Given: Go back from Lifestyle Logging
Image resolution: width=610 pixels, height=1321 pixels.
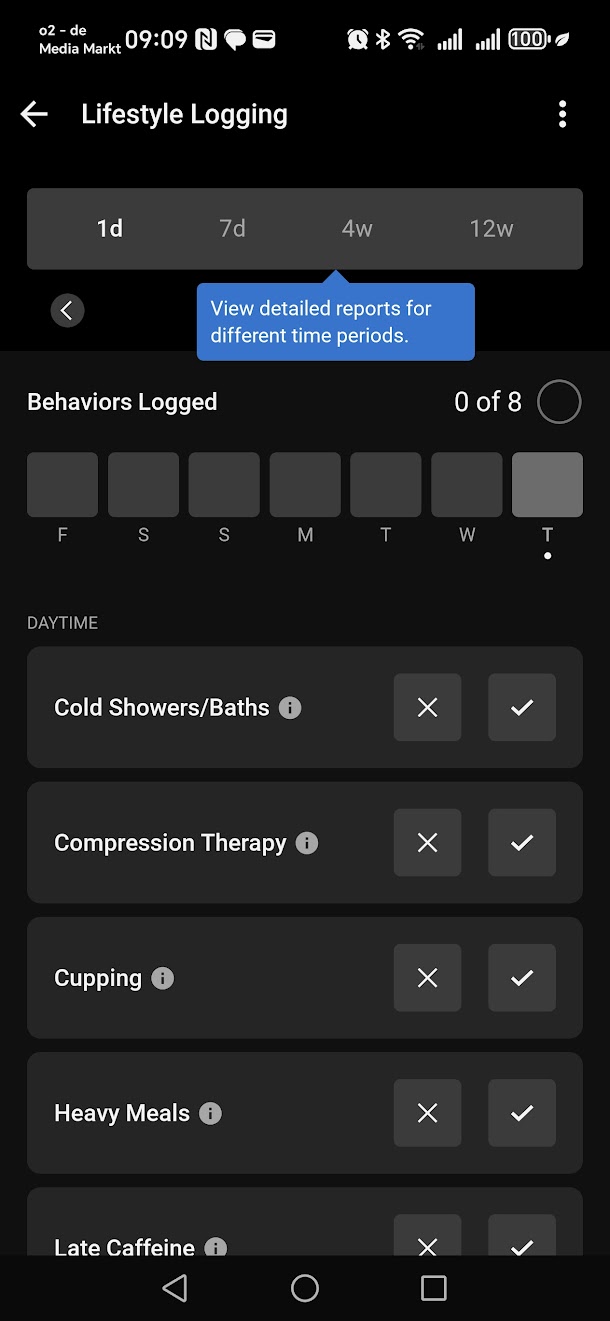Looking at the screenshot, I should (x=34, y=114).
